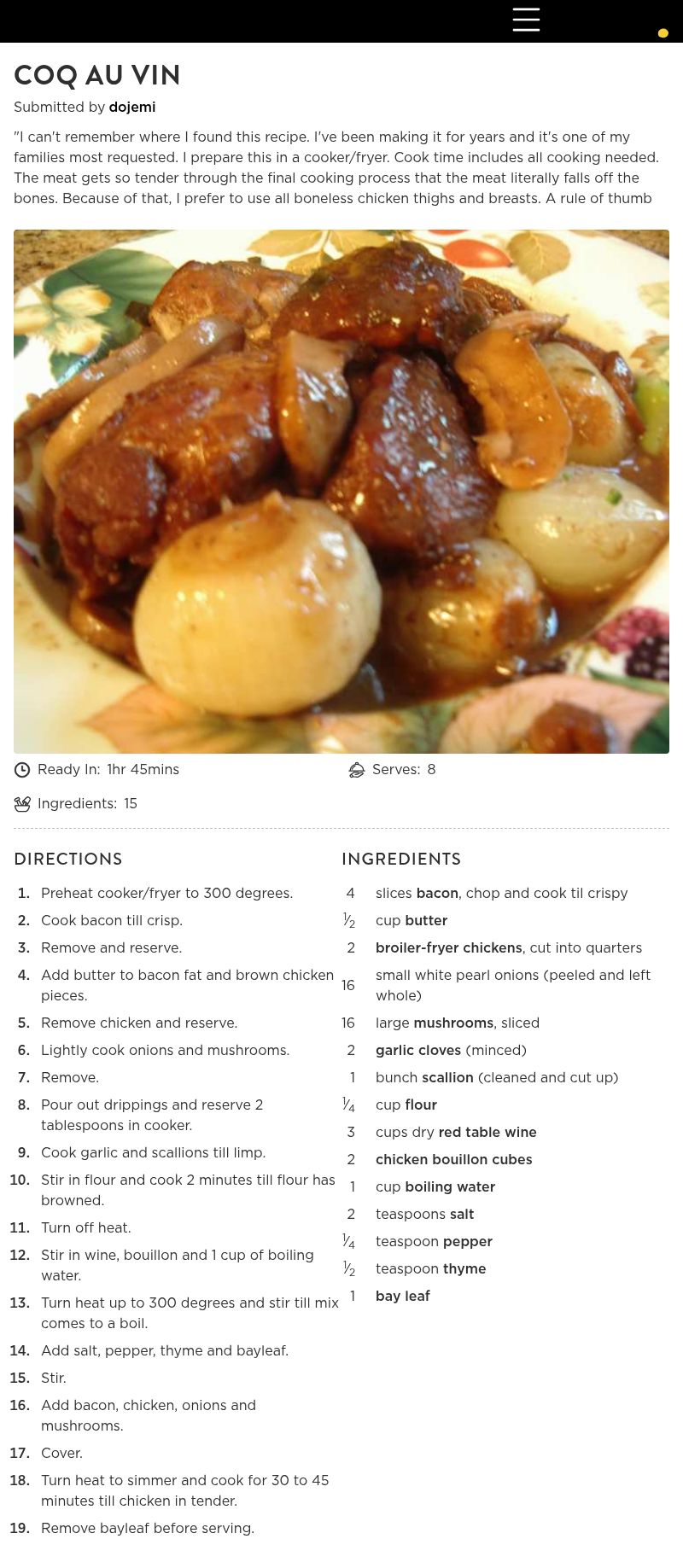Viewport: 683px width, 1568px height.
Task: Open the thyme ingredient link
Action: tap(464, 1269)
